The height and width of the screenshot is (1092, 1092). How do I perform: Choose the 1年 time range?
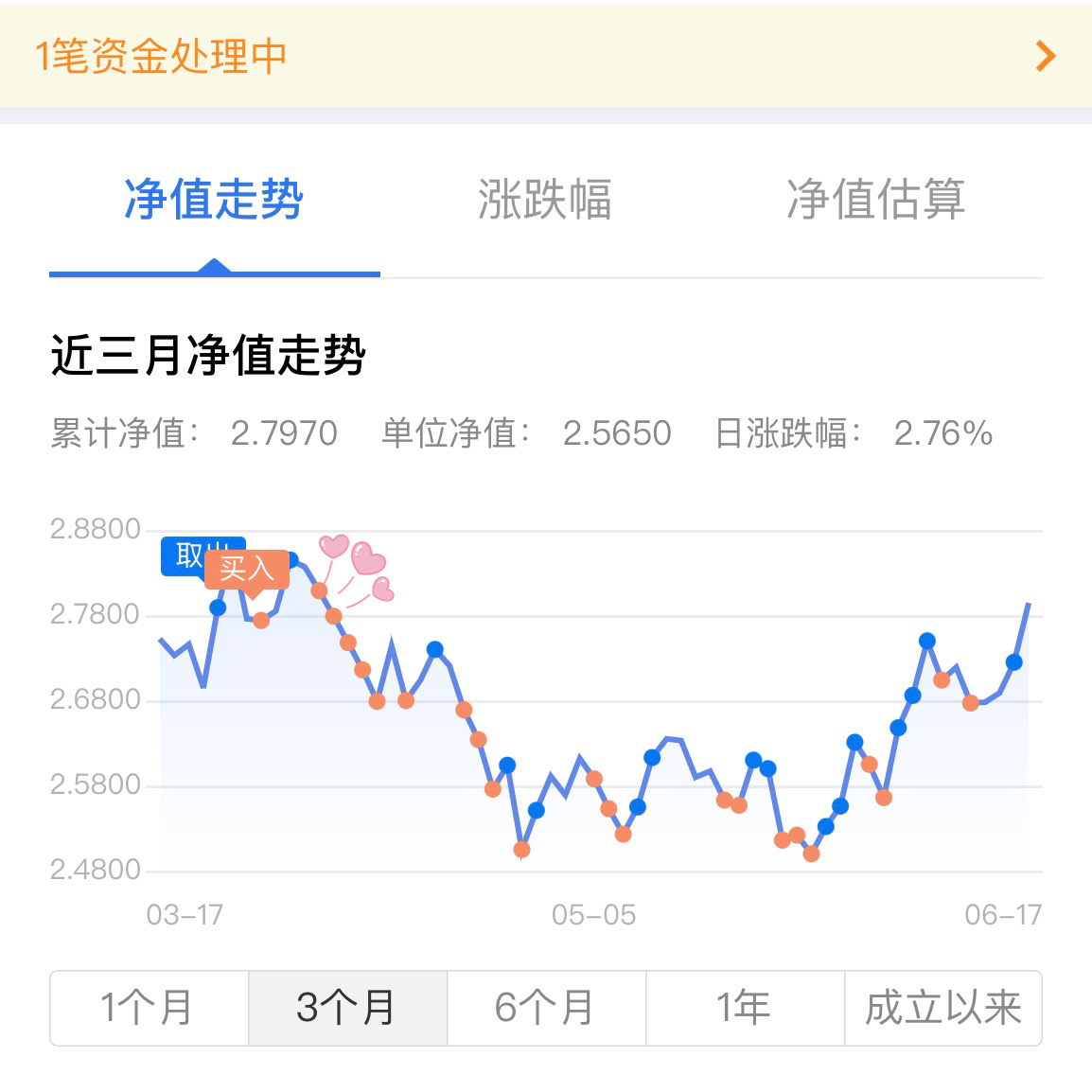[x=745, y=1008]
